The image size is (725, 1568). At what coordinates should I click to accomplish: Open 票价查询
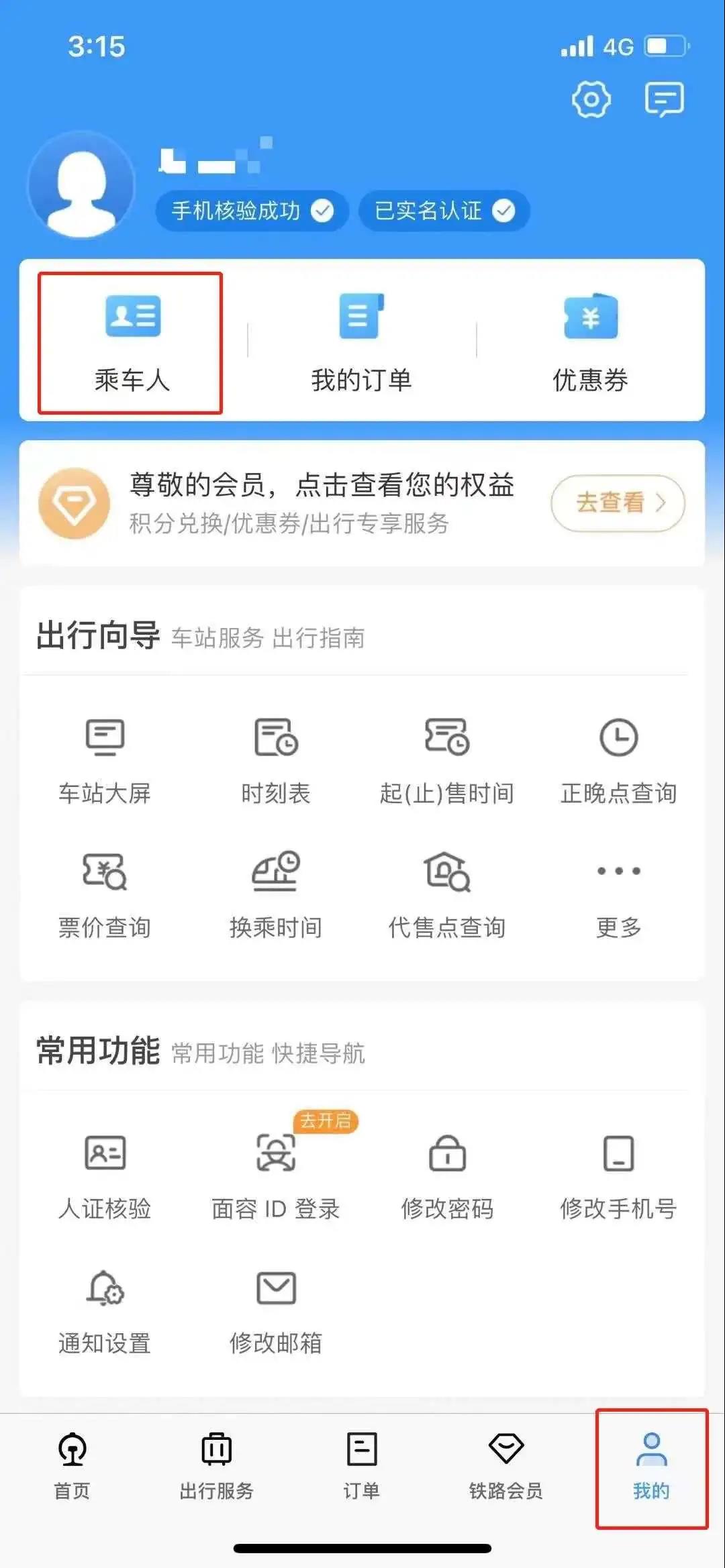[105, 896]
